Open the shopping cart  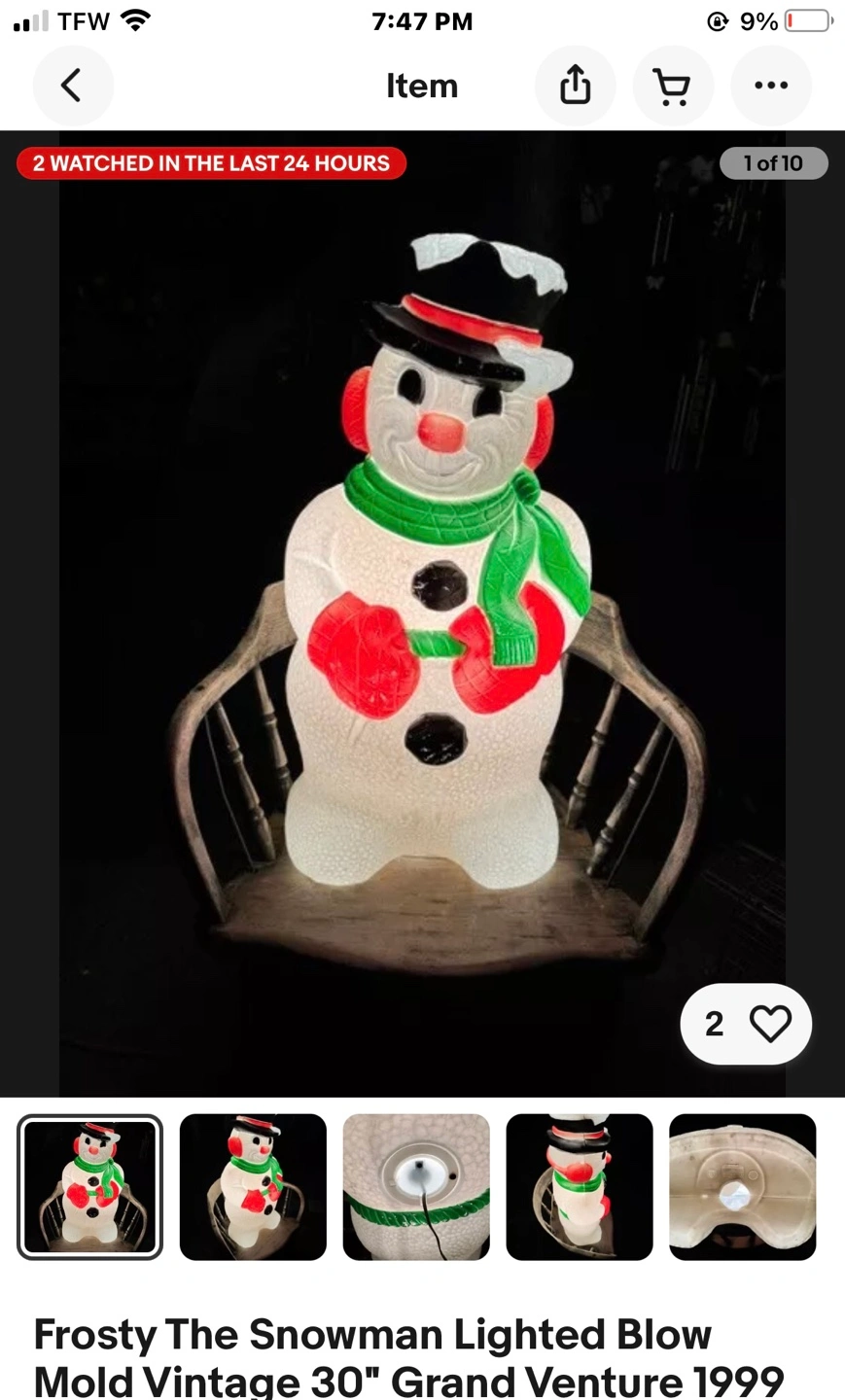coord(673,86)
